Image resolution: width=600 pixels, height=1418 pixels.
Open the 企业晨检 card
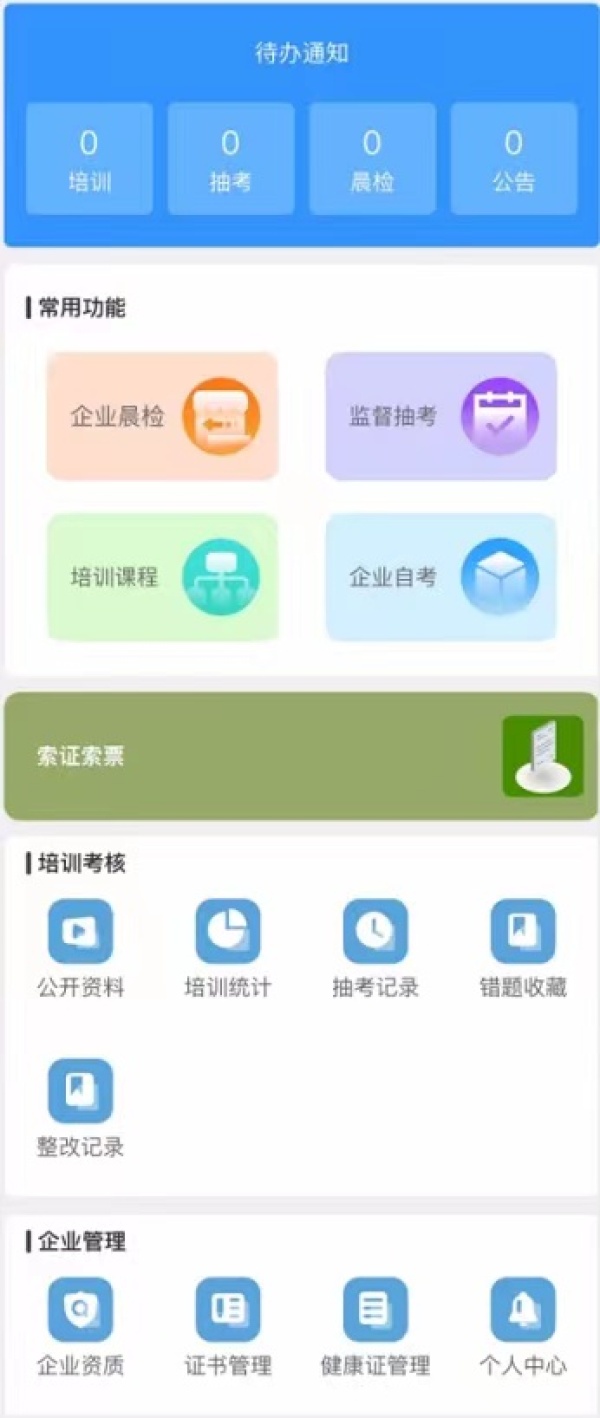(162, 416)
